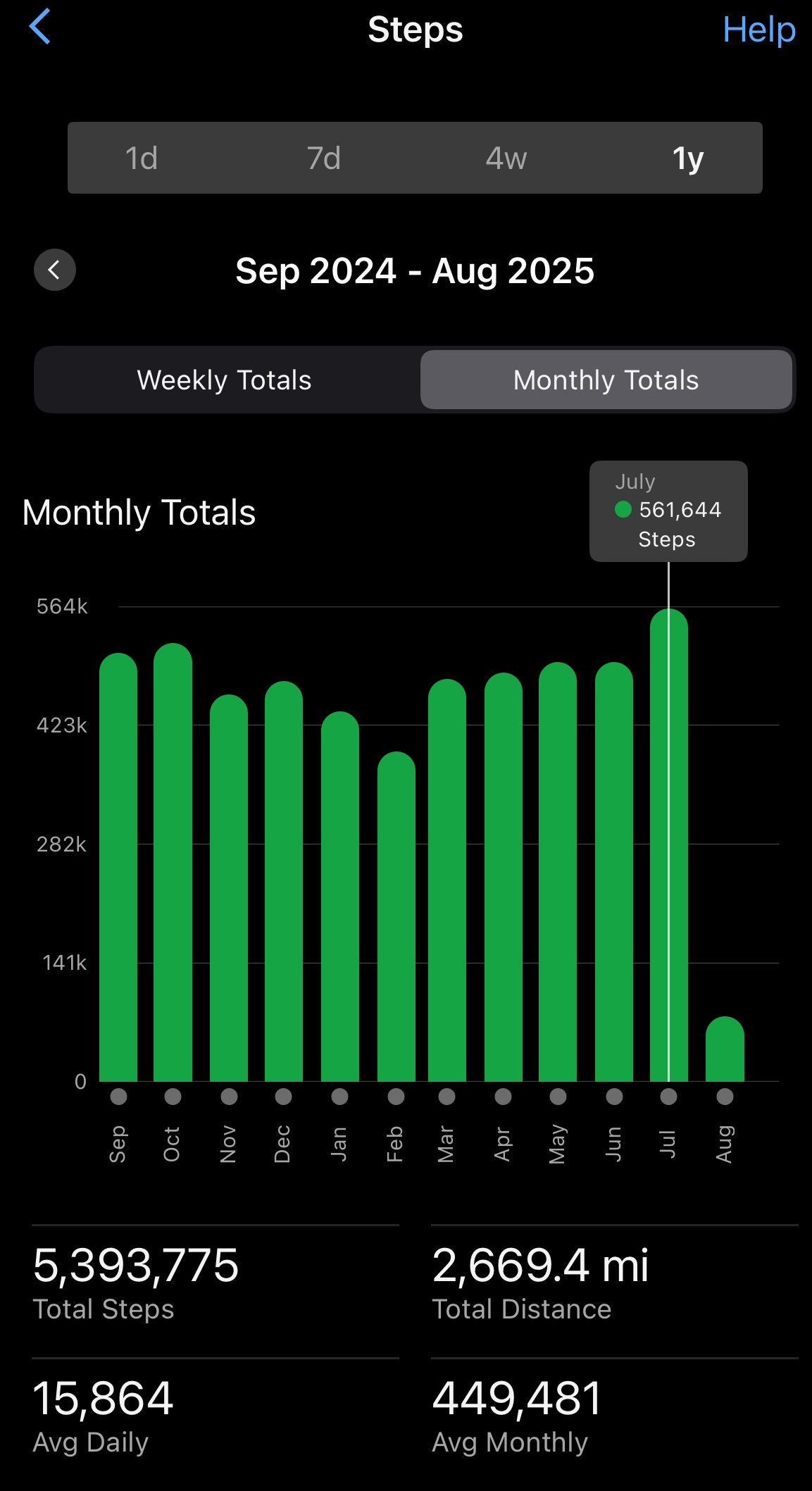Screen dimensions: 812x1491
Task: Show the 4w time range
Action: [506, 158]
